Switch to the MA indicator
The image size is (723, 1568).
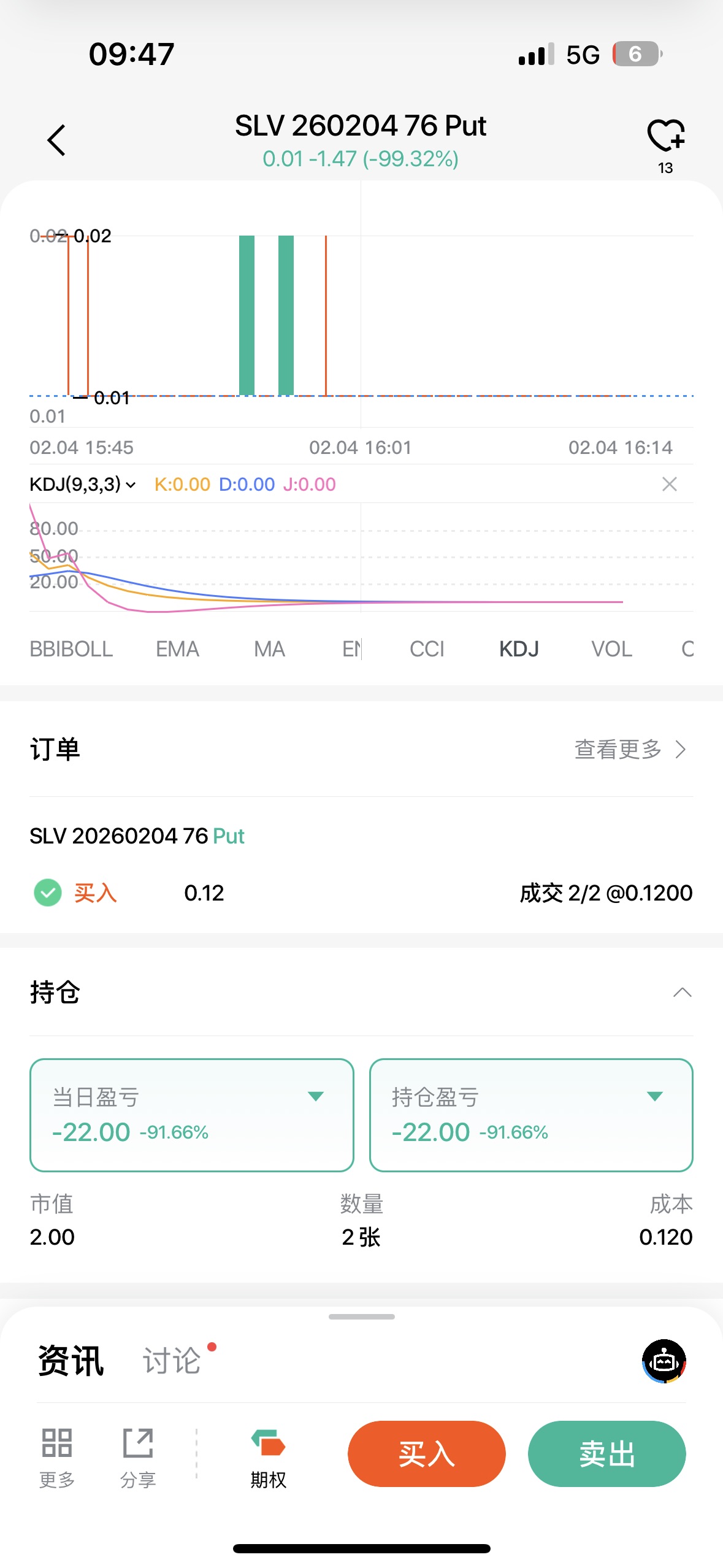269,649
